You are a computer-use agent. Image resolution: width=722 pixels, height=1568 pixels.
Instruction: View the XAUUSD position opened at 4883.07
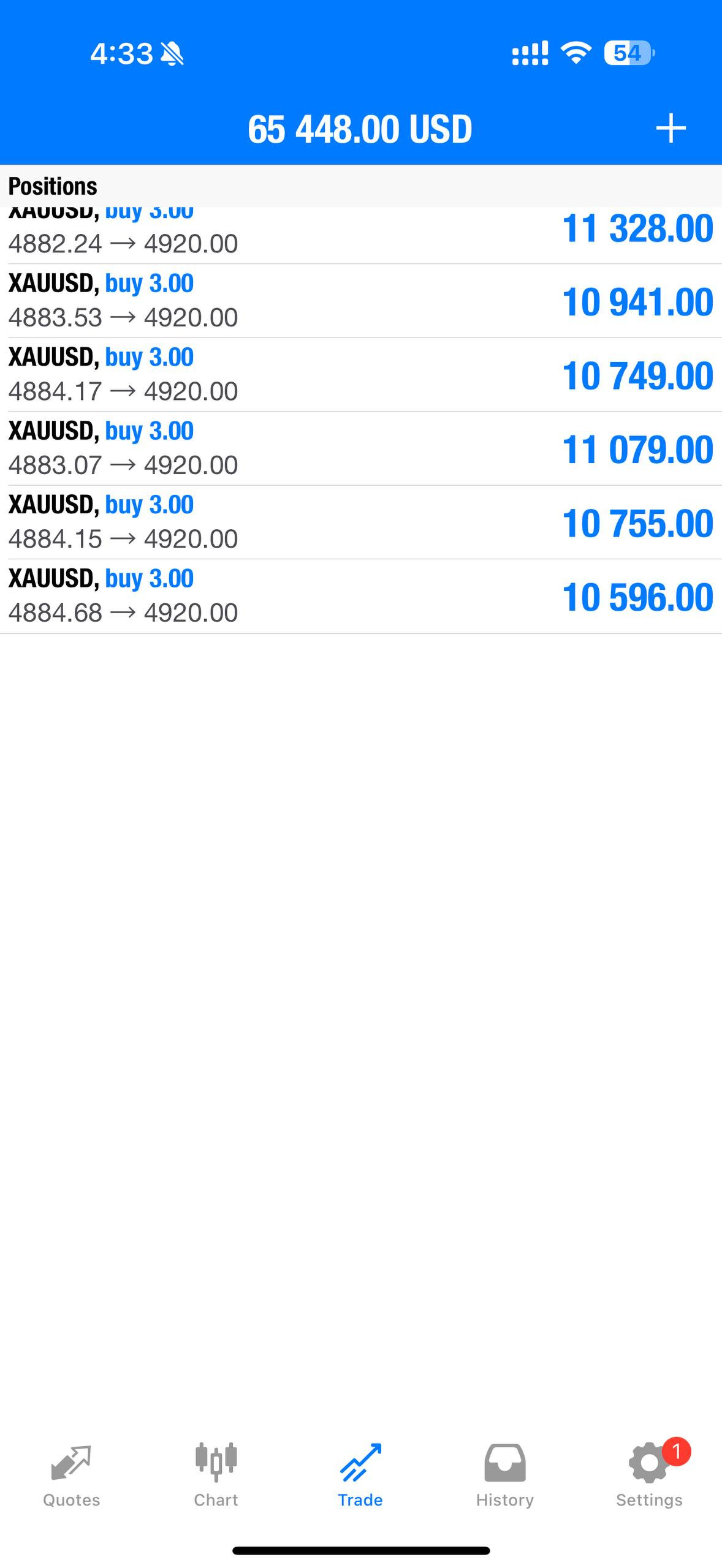pyautogui.click(x=360, y=448)
